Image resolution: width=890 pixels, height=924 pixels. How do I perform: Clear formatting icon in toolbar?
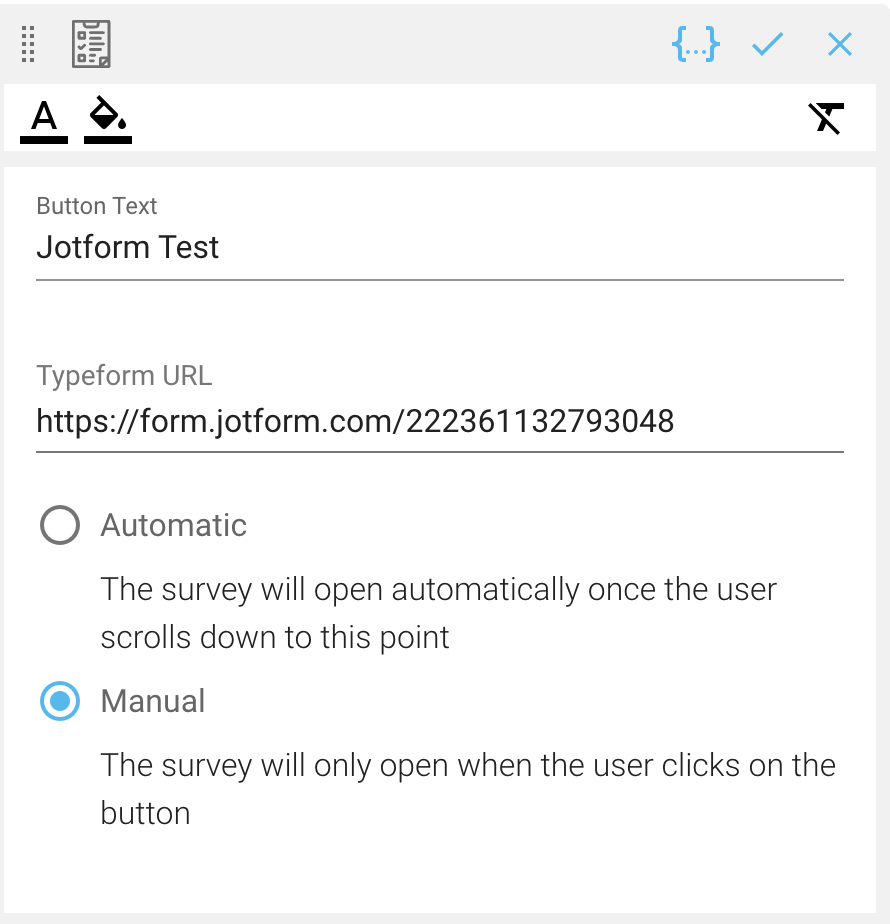826,118
